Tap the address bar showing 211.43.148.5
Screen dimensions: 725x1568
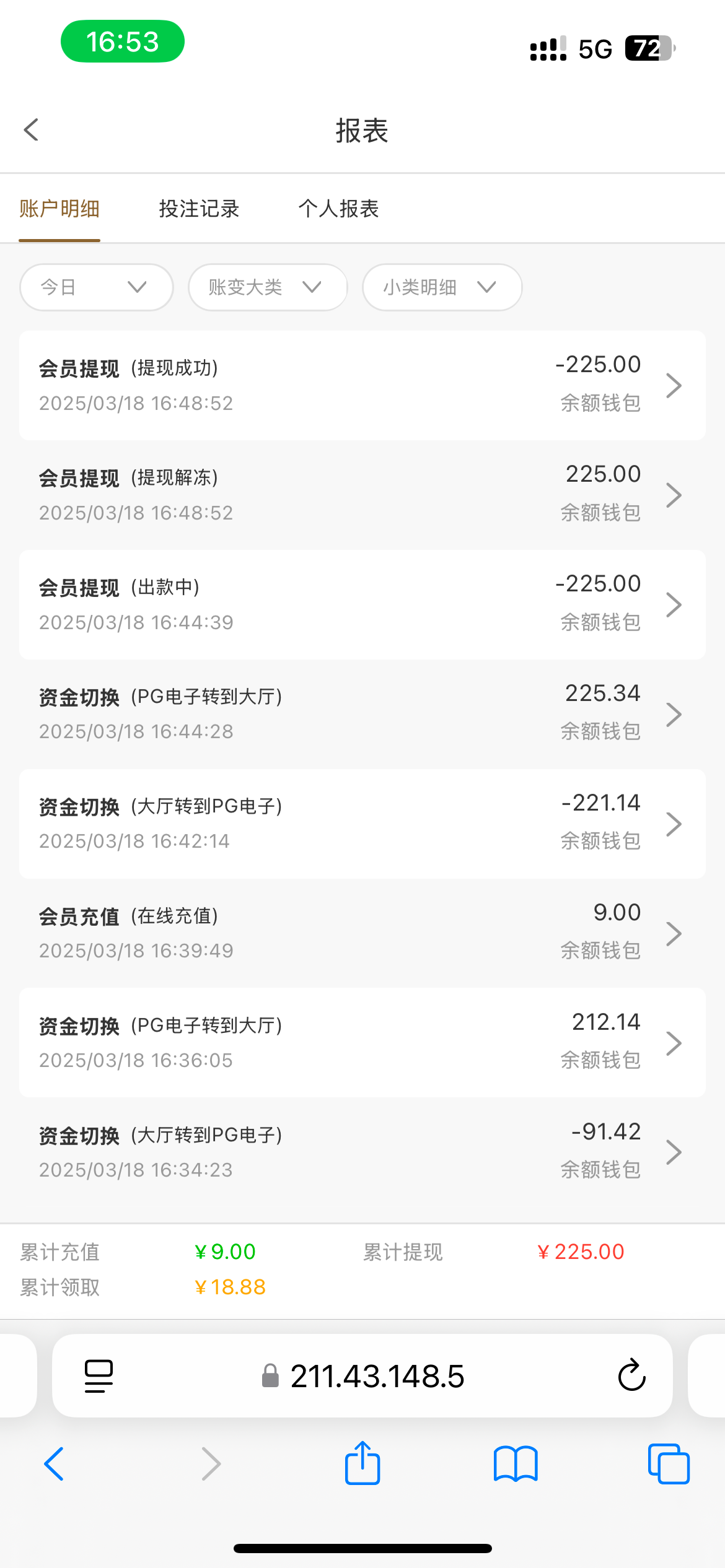(362, 1376)
